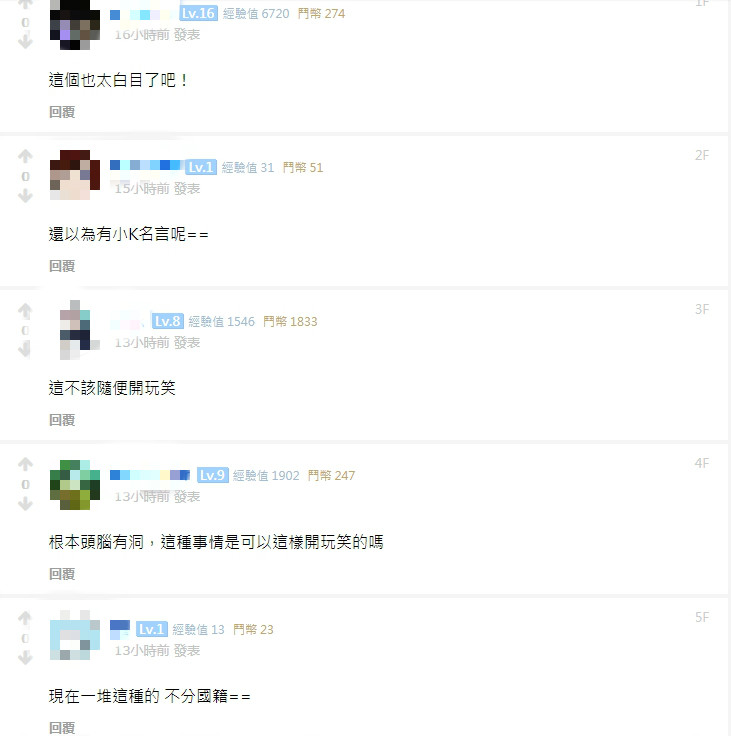
Task: Reply to the comment 現在一堆這種的 不分國籍==
Action: pos(62,728)
